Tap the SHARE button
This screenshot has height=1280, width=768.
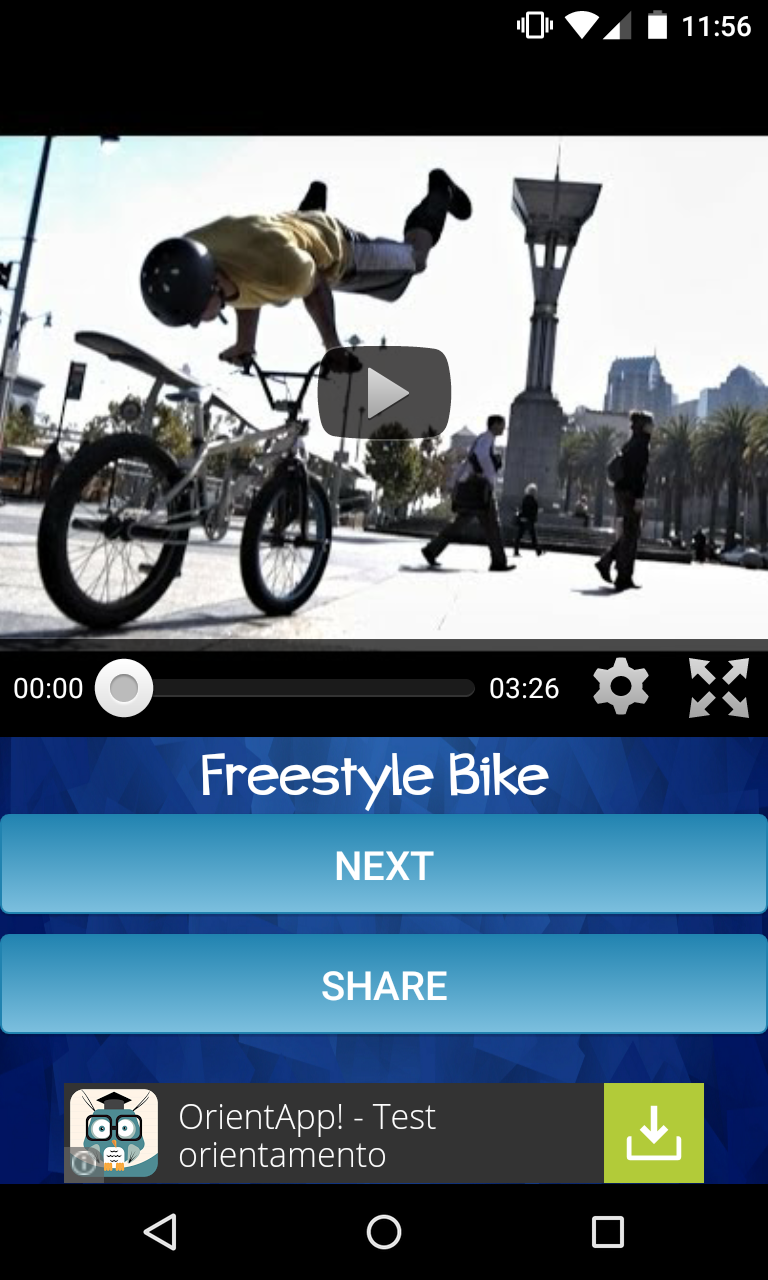[384, 984]
